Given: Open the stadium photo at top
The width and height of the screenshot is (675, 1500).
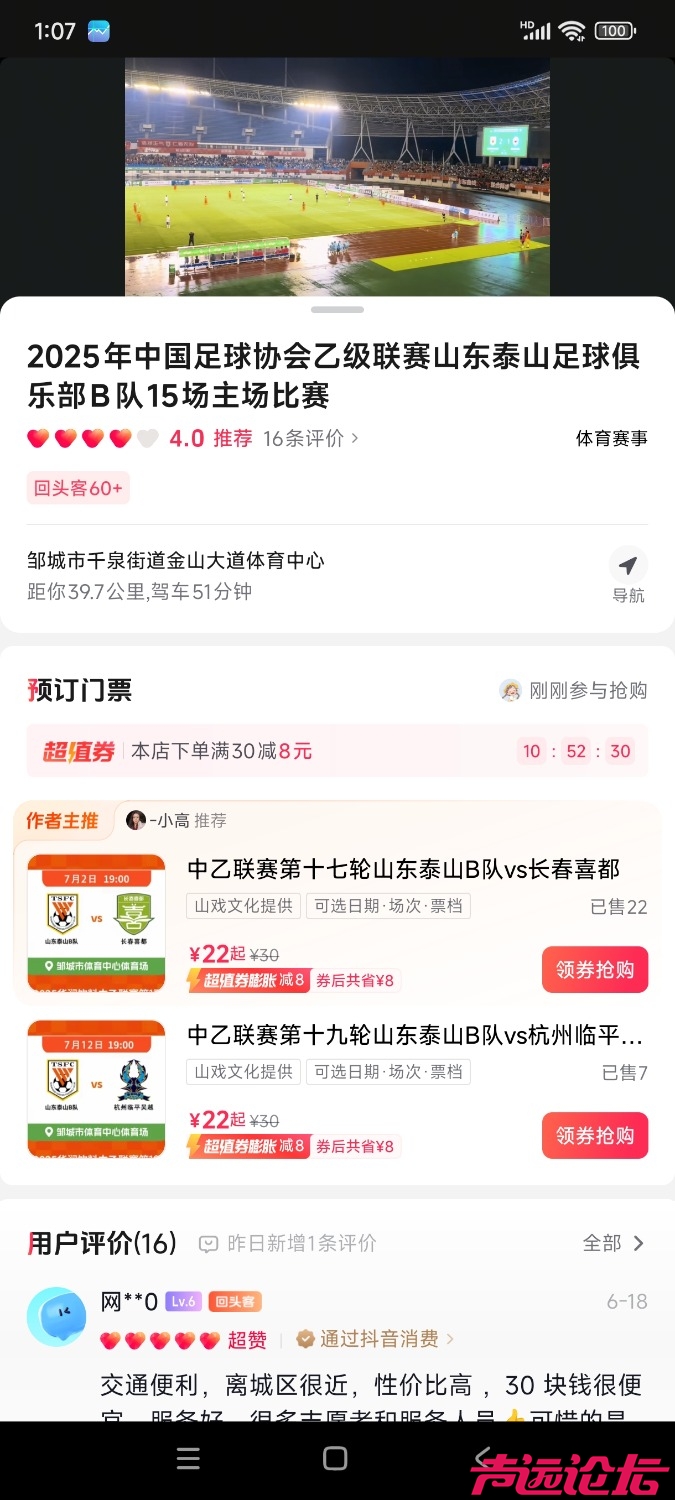Looking at the screenshot, I should click(337, 177).
